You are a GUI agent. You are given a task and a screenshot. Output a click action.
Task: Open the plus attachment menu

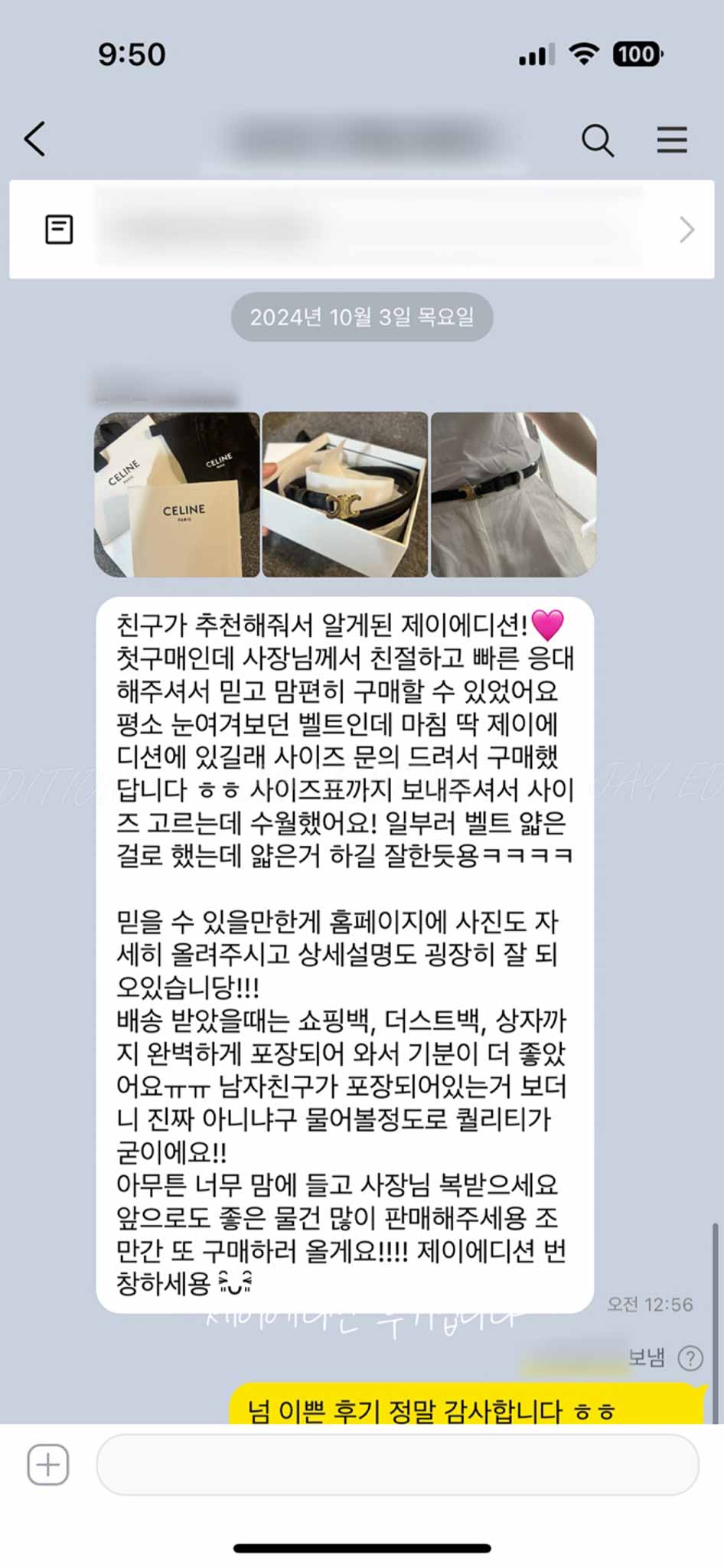click(x=48, y=1465)
